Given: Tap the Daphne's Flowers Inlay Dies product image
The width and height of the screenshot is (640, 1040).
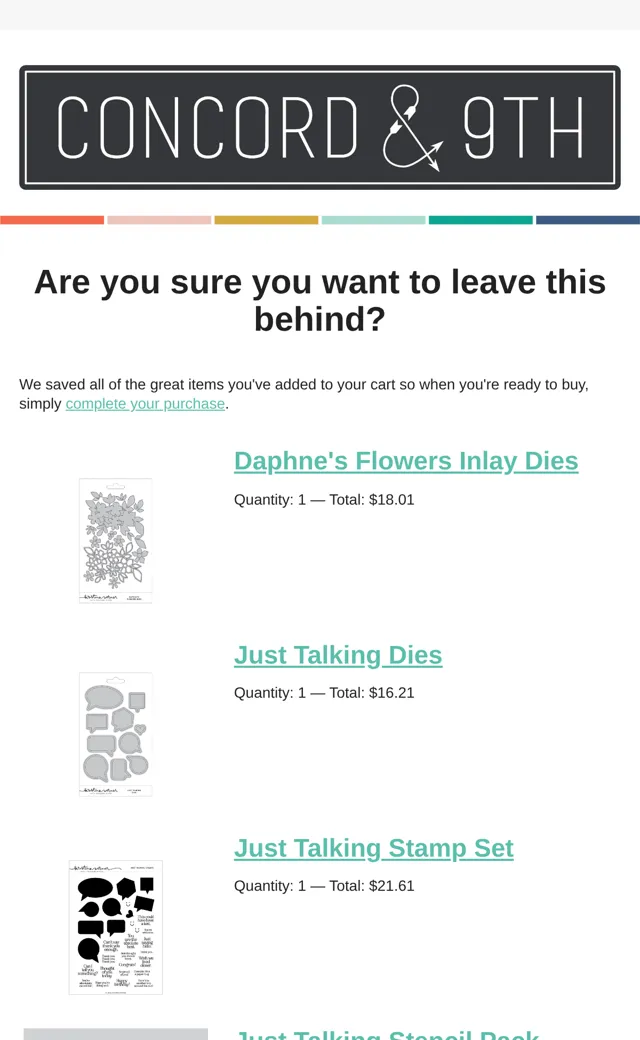Looking at the screenshot, I should point(115,541).
